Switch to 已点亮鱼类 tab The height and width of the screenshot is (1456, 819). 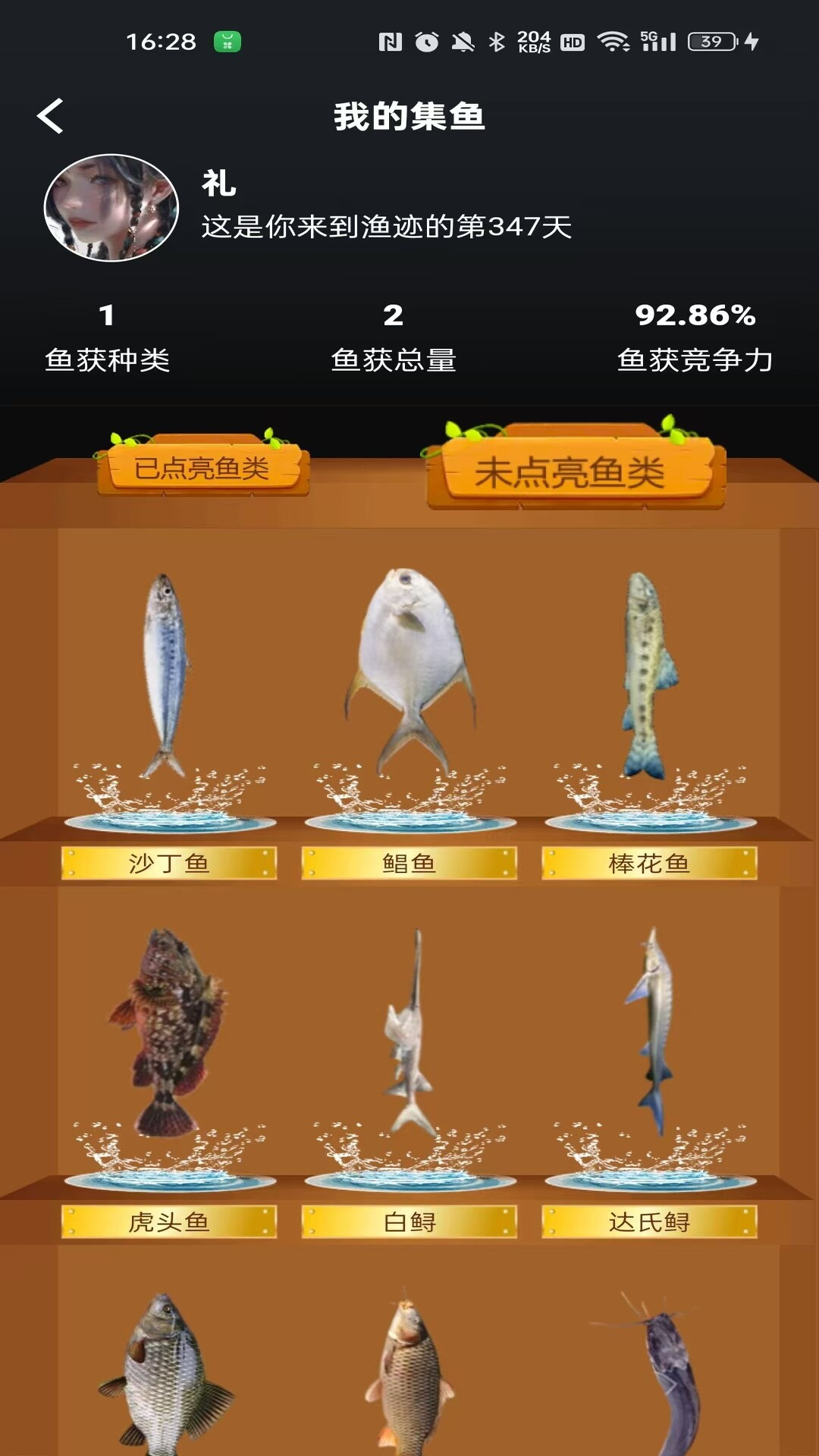point(202,468)
